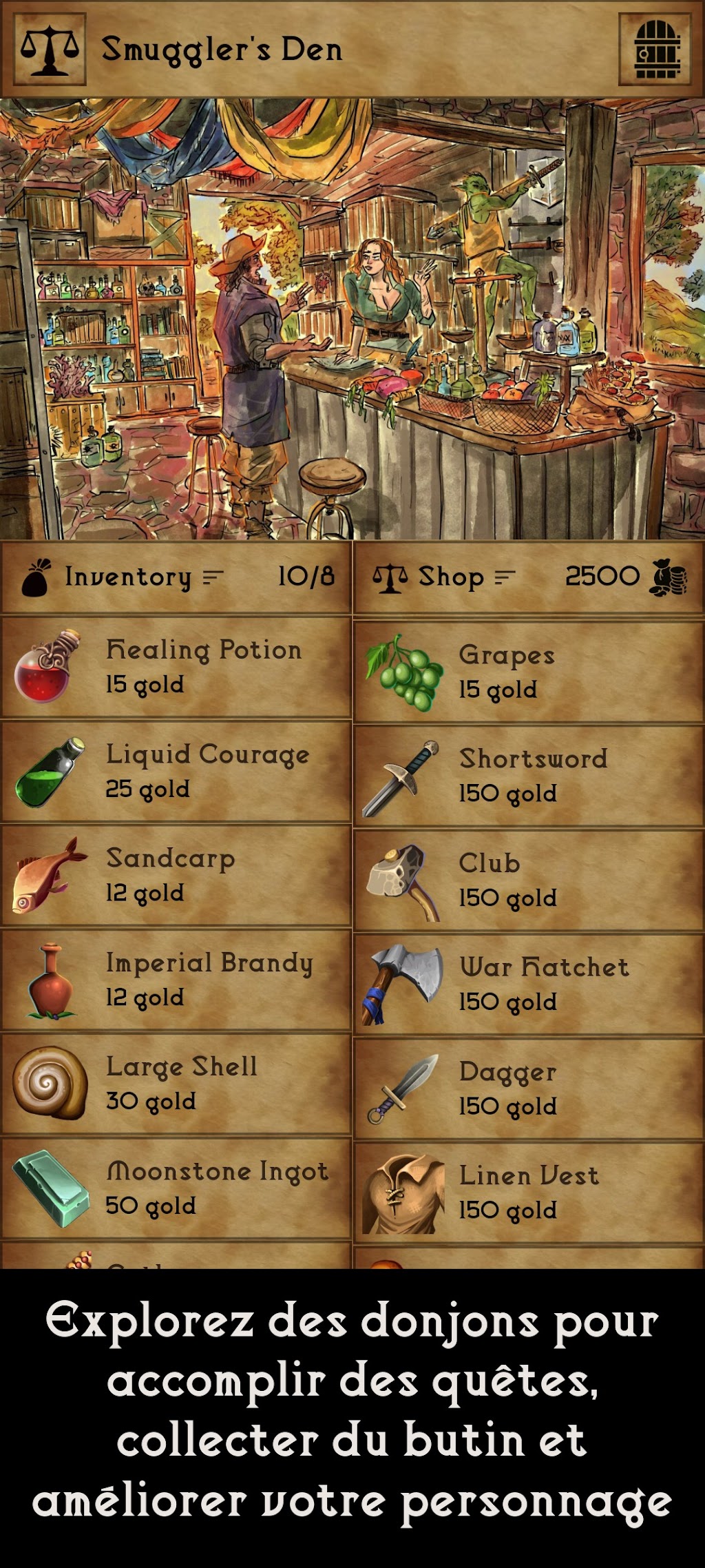Choose Imperial Brandy from inventory

coord(176,980)
